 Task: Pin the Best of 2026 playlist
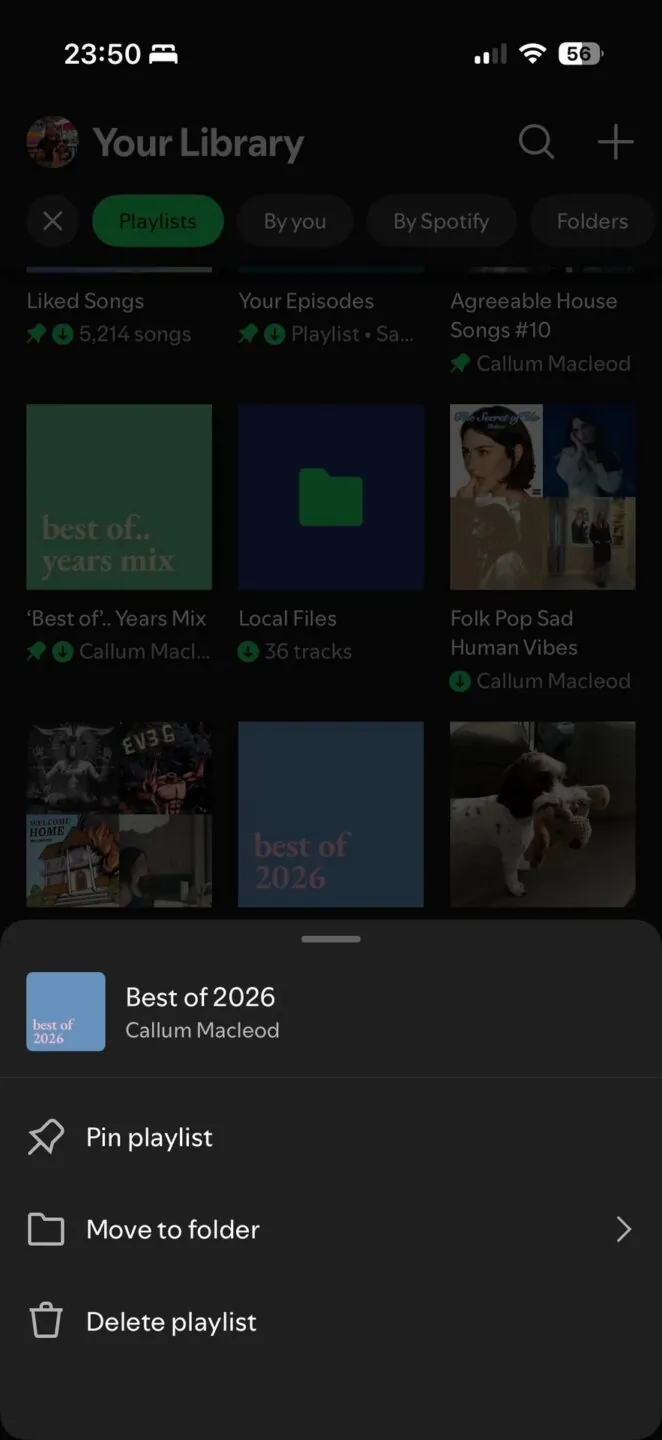tap(150, 1138)
